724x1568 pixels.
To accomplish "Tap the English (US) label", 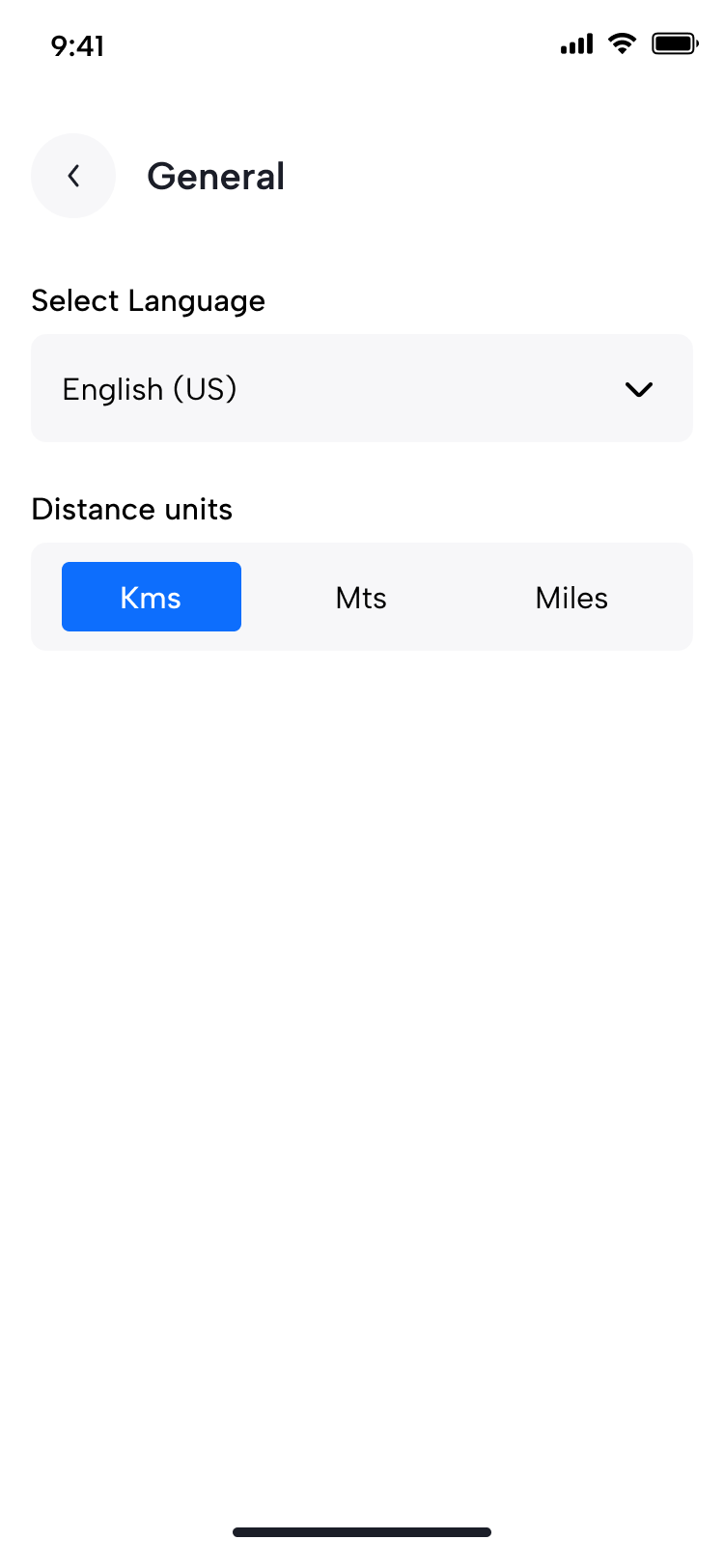I will point(149,389).
